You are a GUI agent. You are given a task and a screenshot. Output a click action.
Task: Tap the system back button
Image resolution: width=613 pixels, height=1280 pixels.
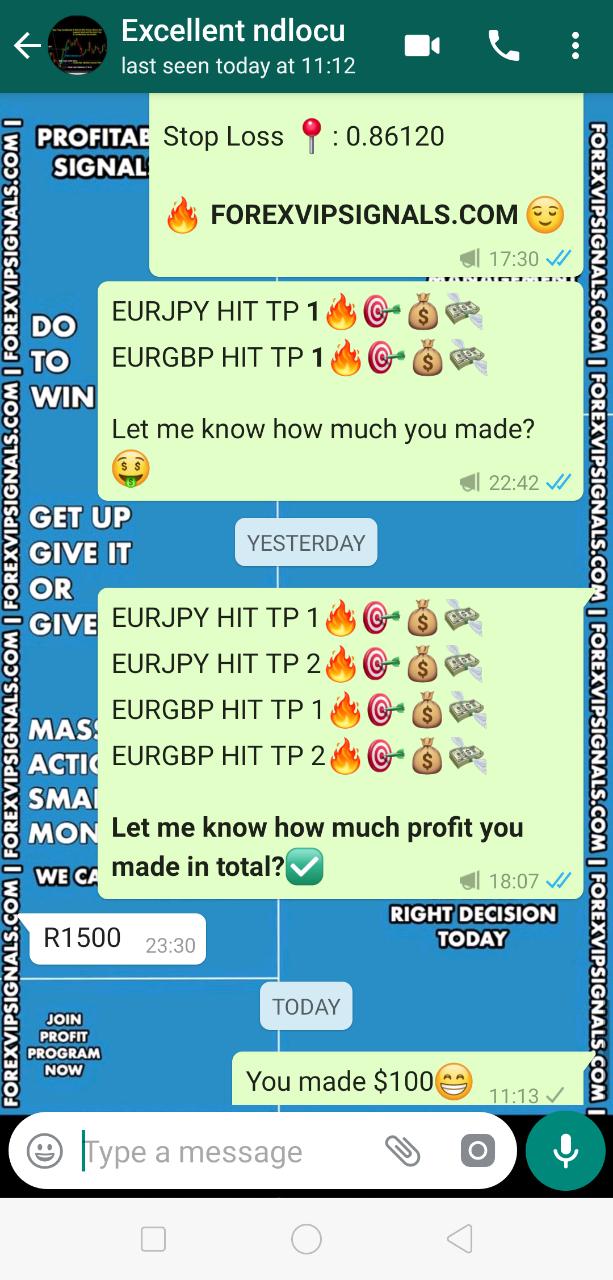point(459,1239)
